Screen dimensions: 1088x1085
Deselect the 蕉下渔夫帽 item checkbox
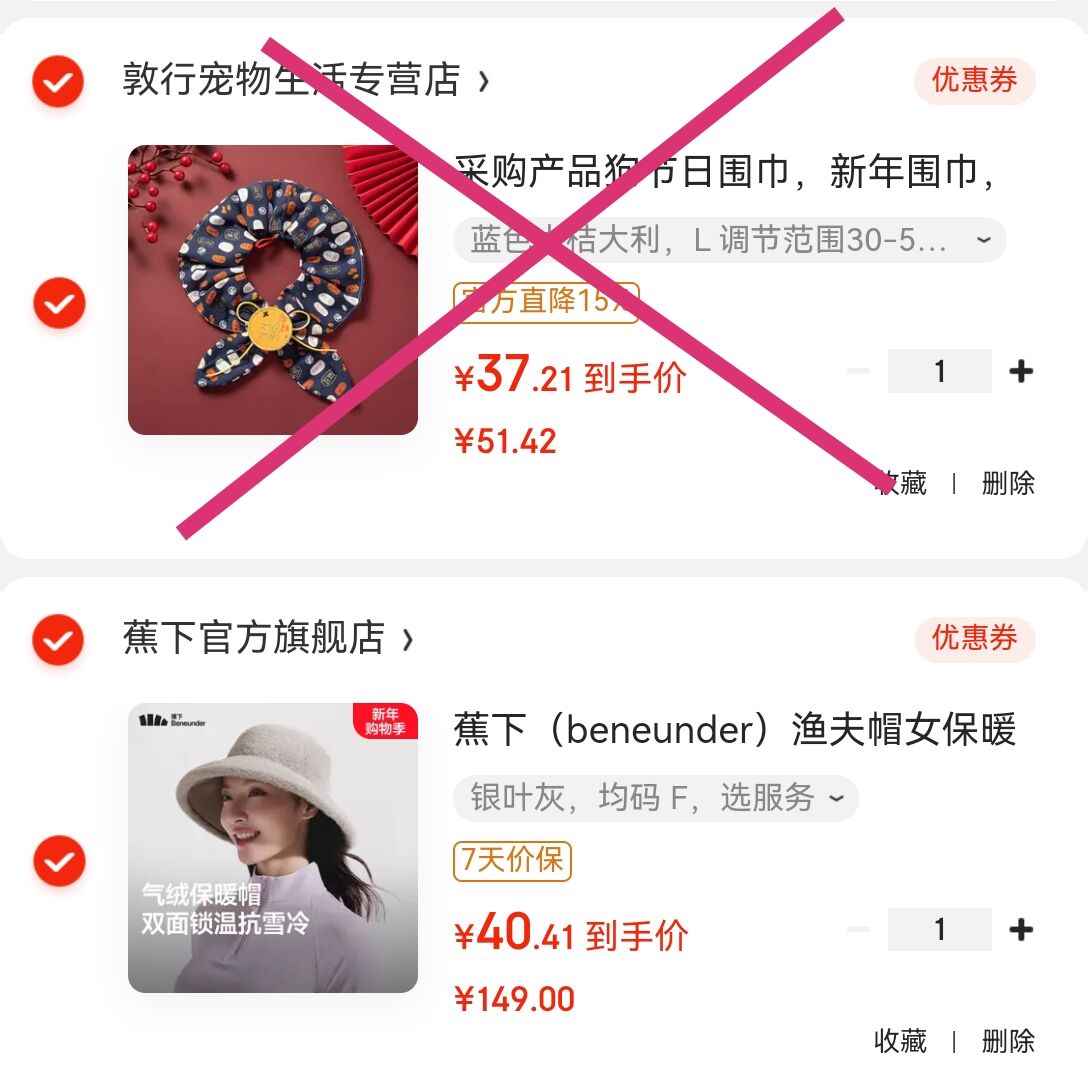[58, 861]
